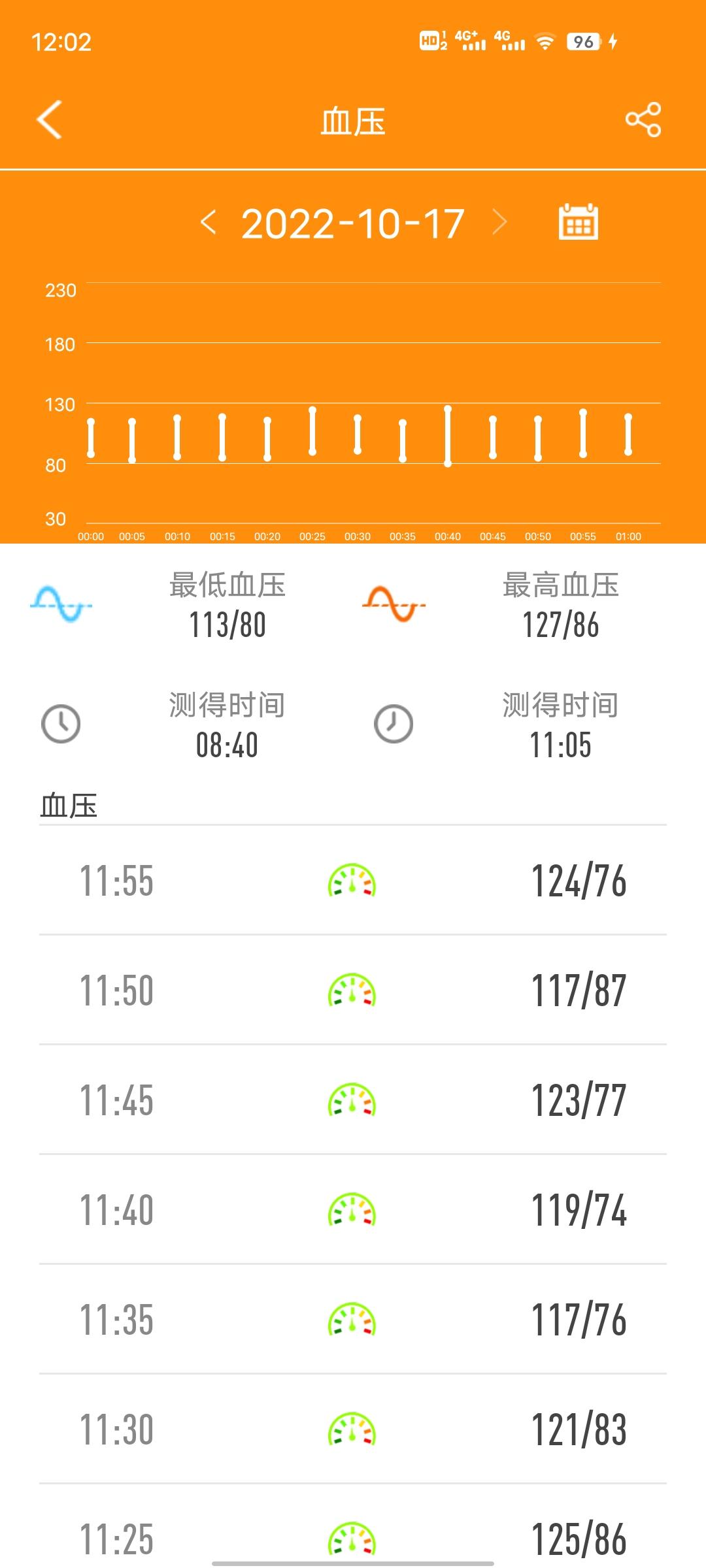Tap the tallest data bar near 00:40 on the chart
The image size is (706, 1568).
coord(448,434)
